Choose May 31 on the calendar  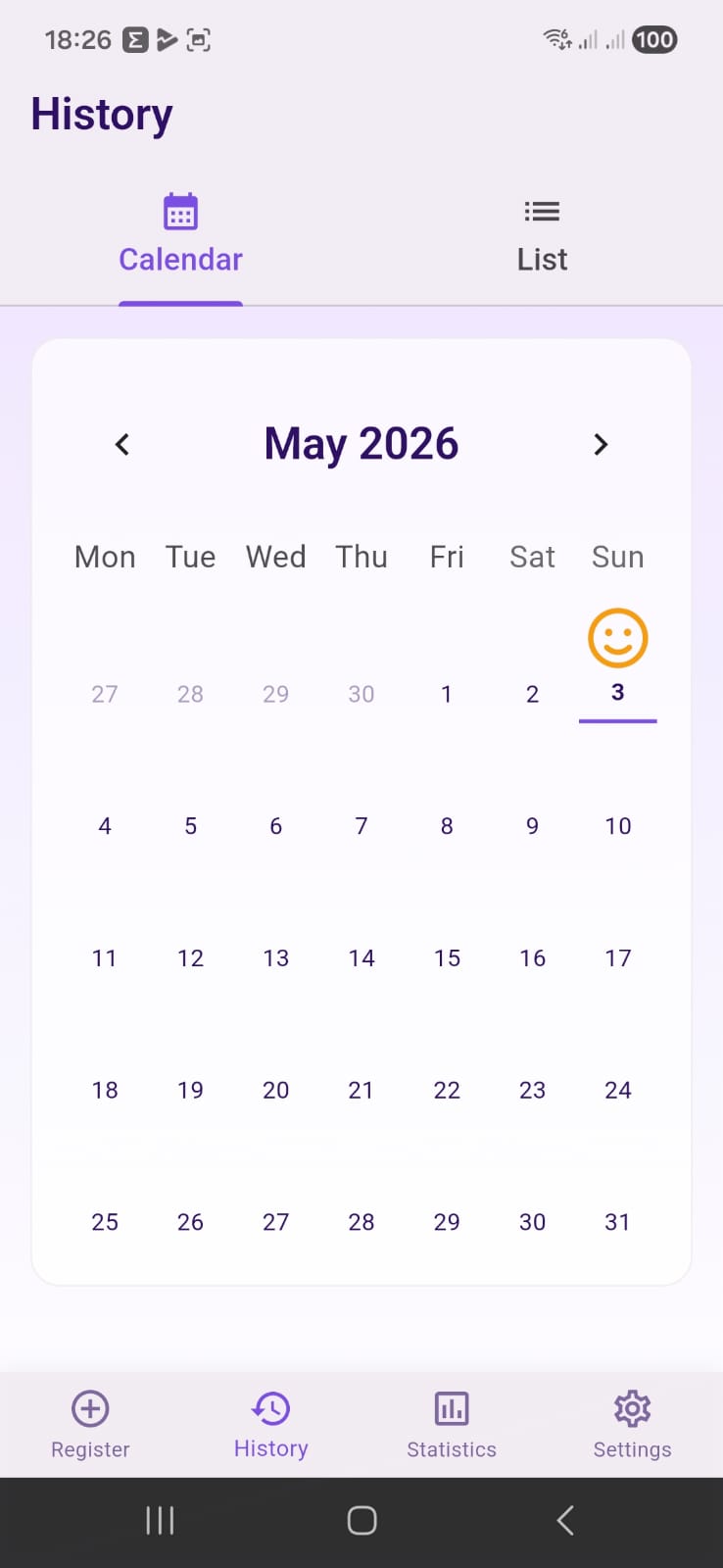tap(618, 1221)
